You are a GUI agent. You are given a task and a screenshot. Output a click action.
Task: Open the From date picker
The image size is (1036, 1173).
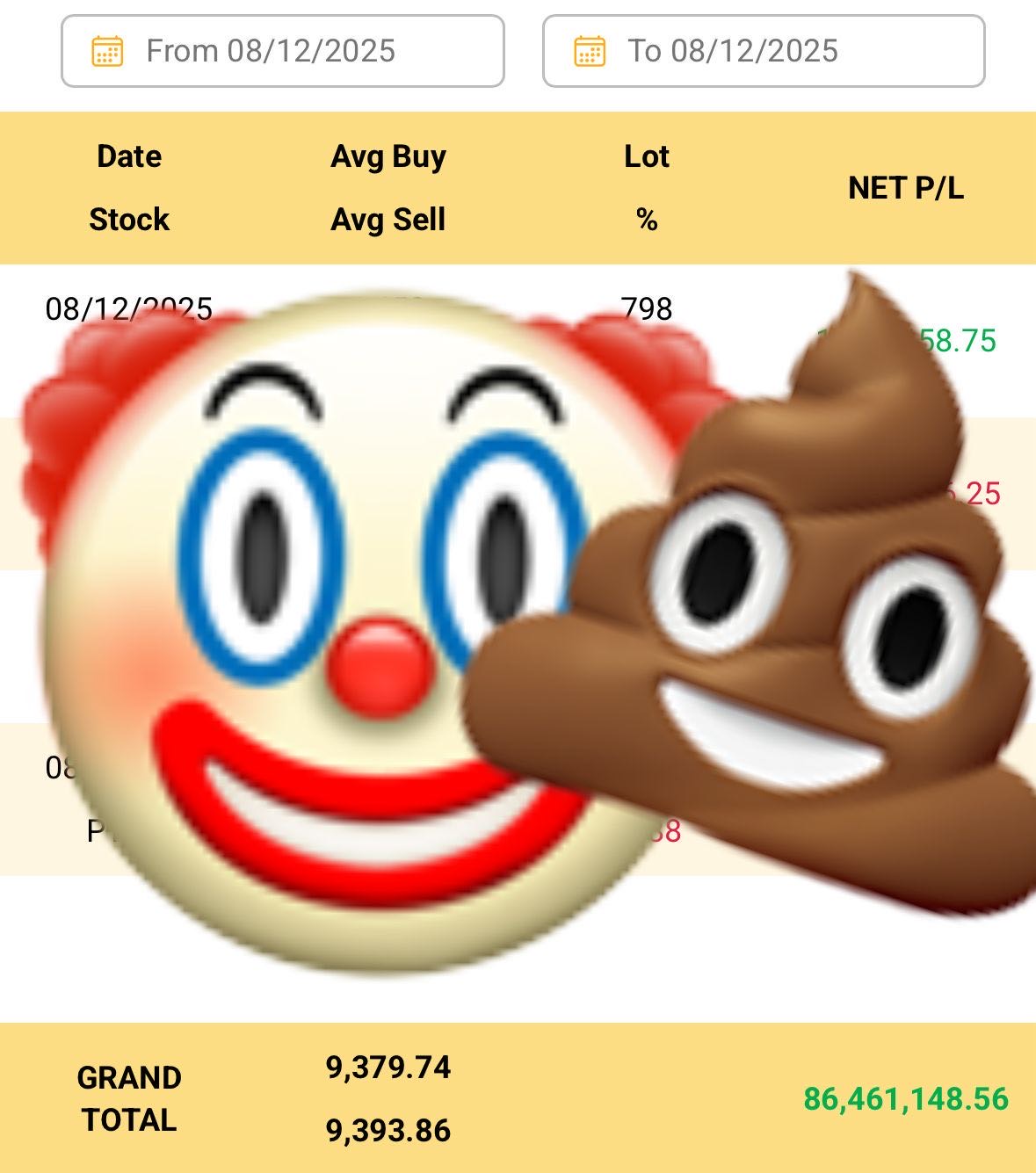(282, 51)
